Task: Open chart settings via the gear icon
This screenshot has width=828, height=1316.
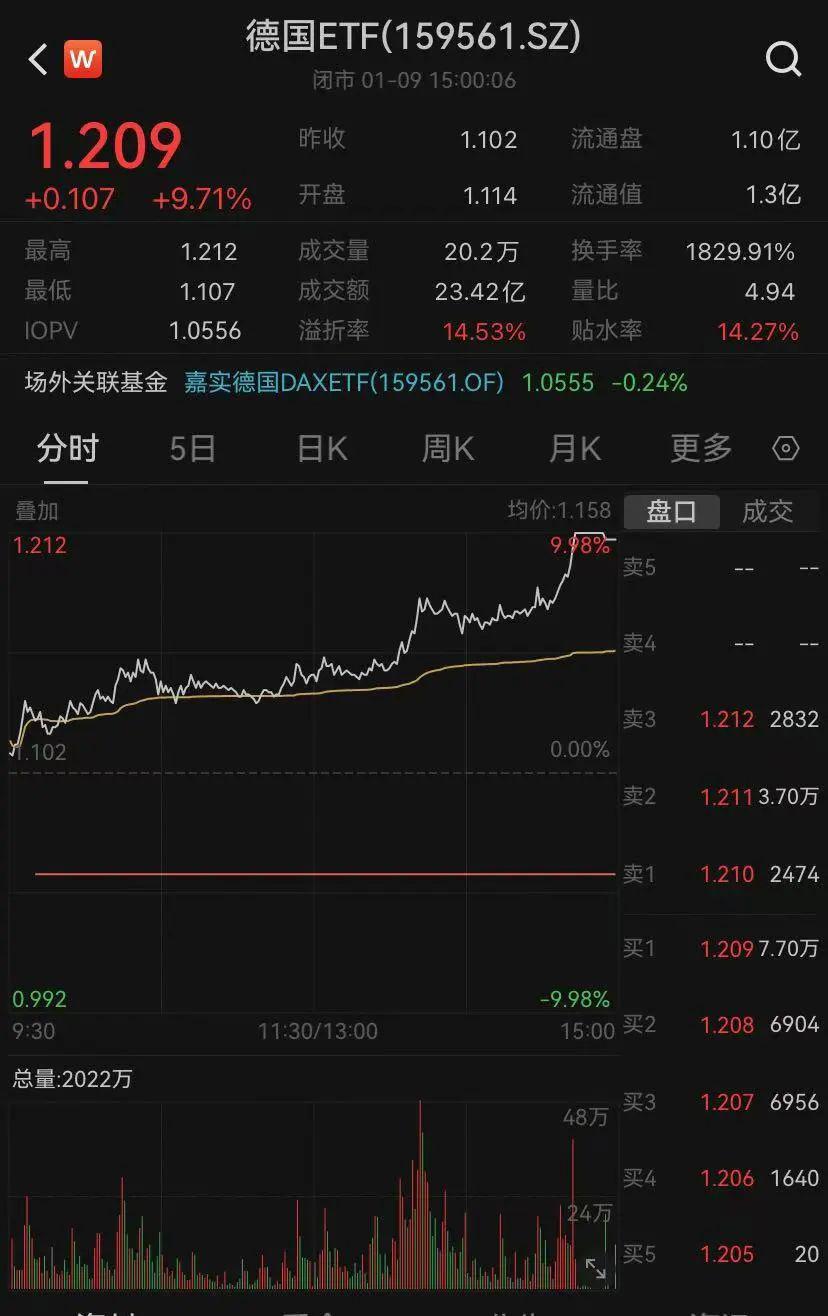Action: (x=787, y=449)
